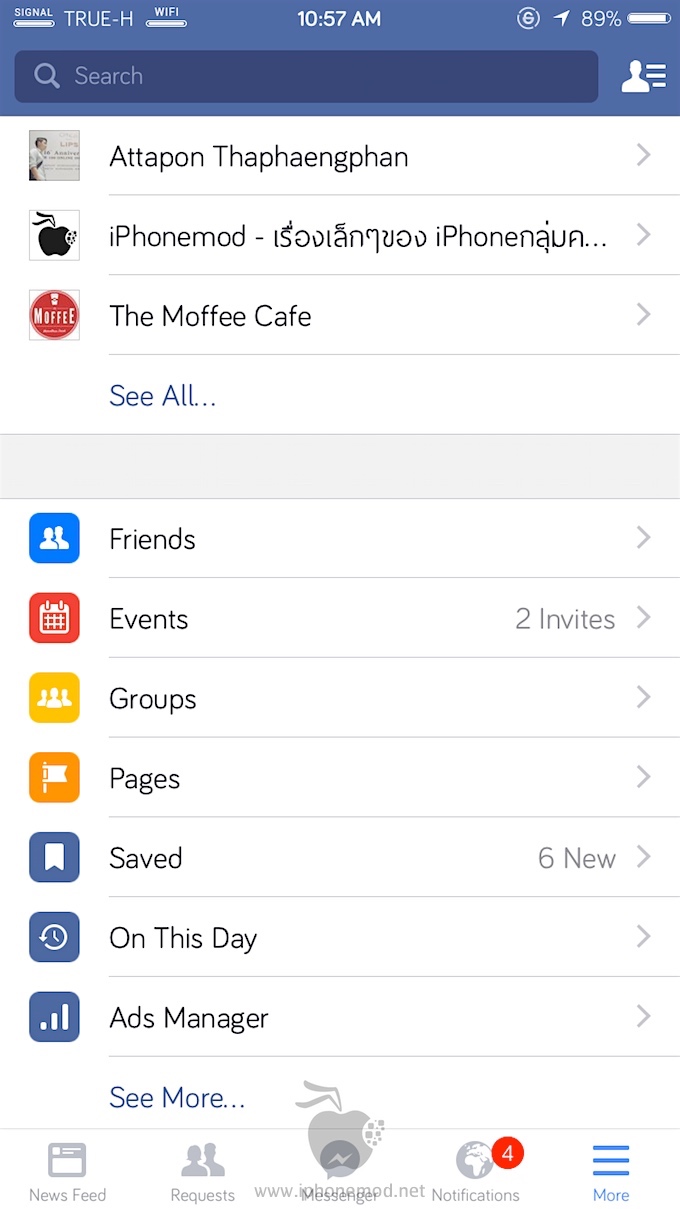Viewport: 680px width, 1209px height.
Task: Tap the Search field at the top
Action: coord(305,76)
